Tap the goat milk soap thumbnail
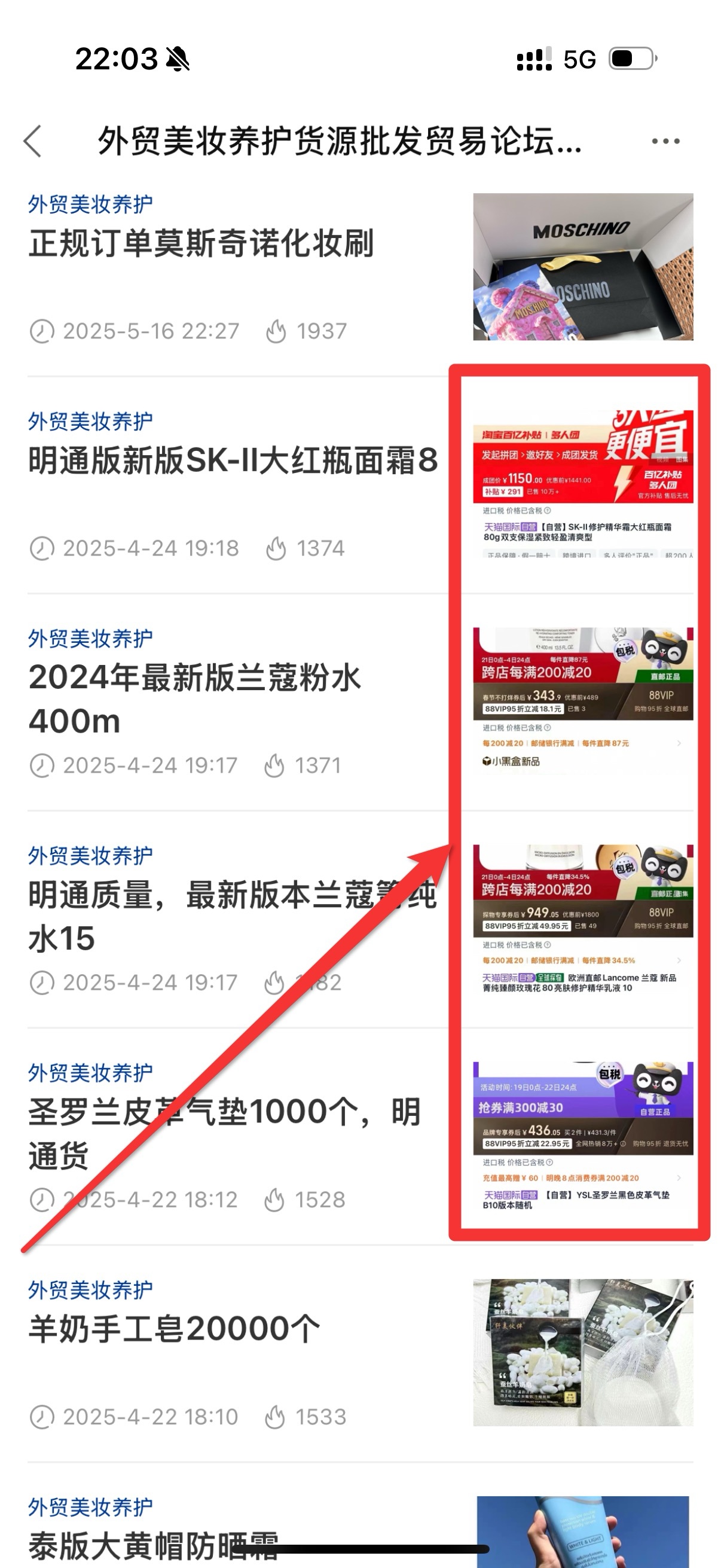Viewport: 721px width, 1568px height. click(x=582, y=1353)
